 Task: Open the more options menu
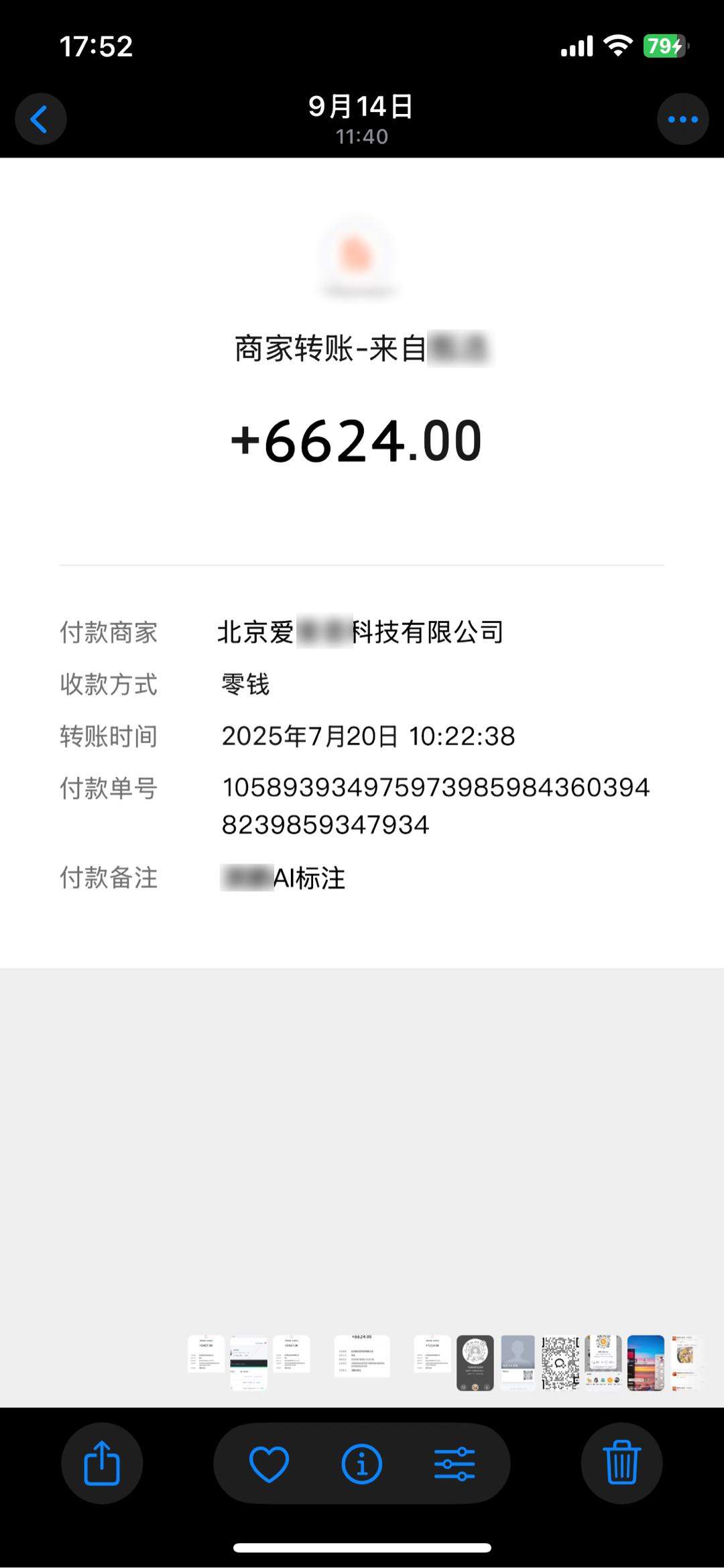tap(682, 119)
